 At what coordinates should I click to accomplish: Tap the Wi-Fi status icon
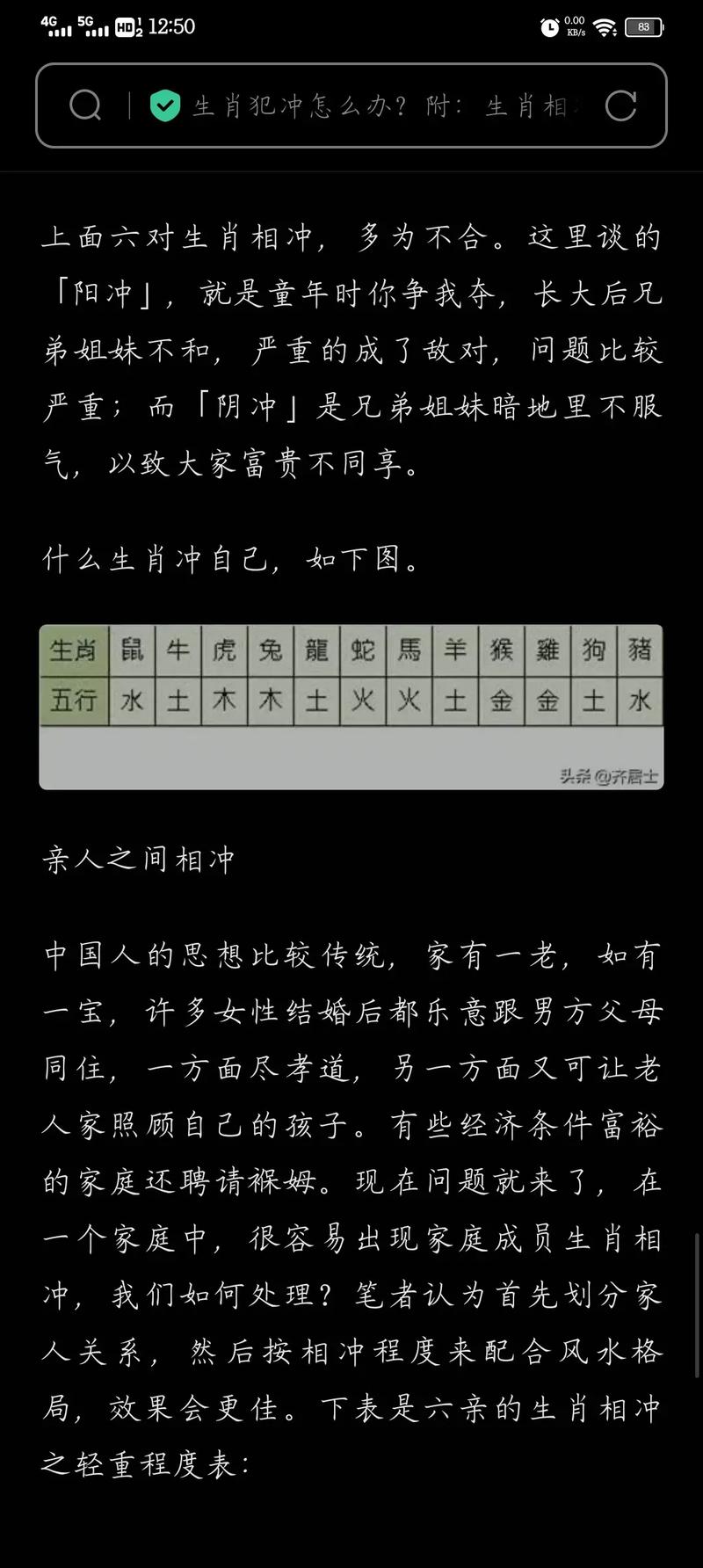[603, 26]
